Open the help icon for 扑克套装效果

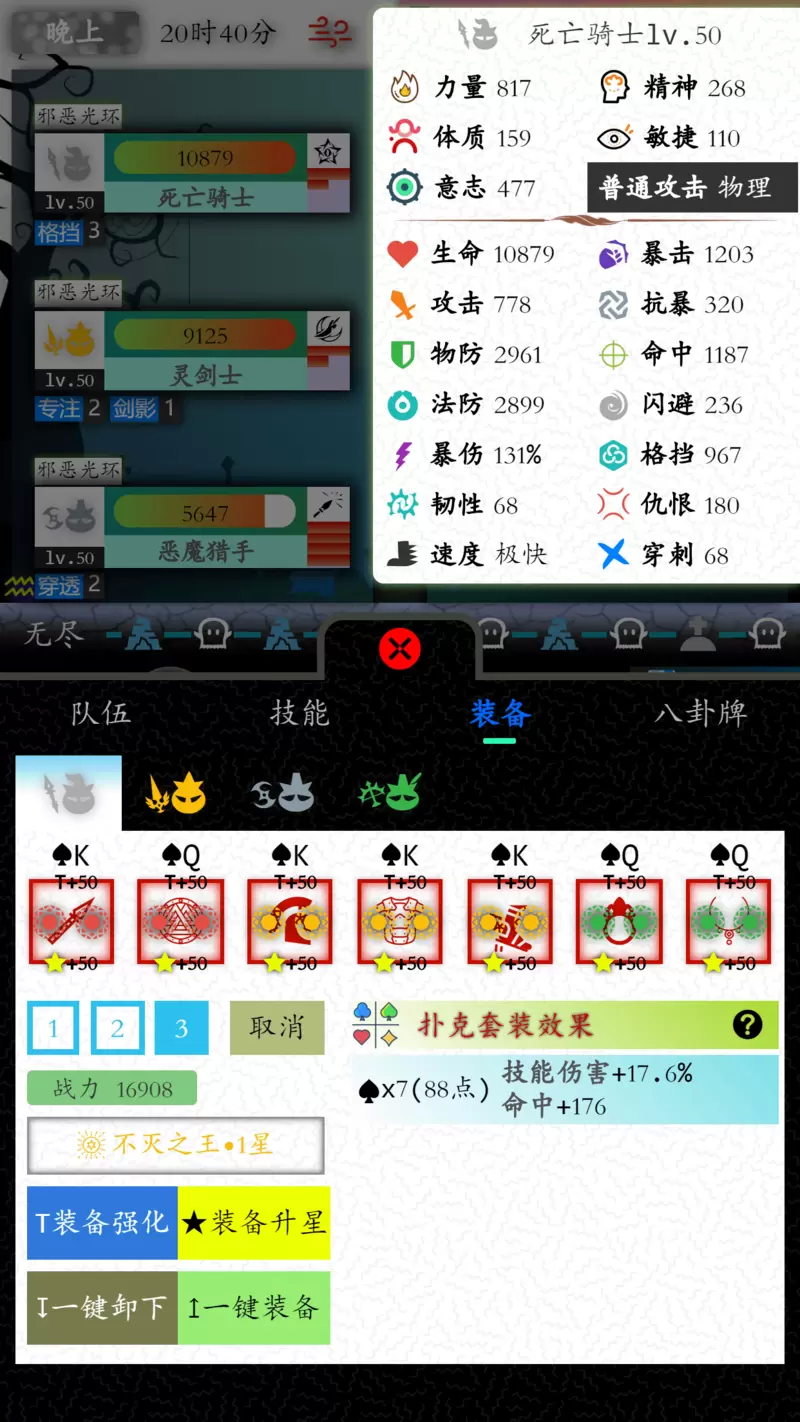[747, 1024]
